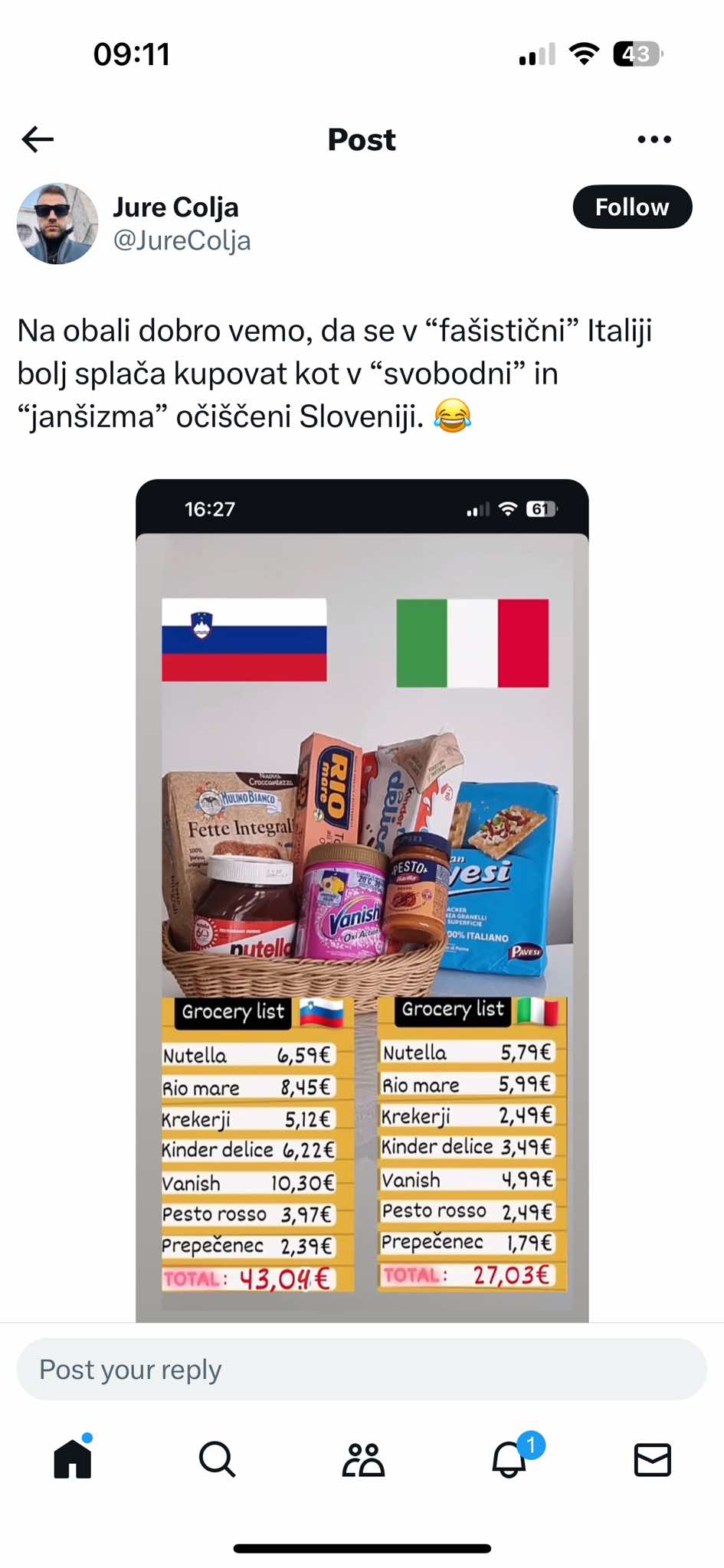Go back using the back arrow
The image size is (724, 1568).
click(38, 139)
